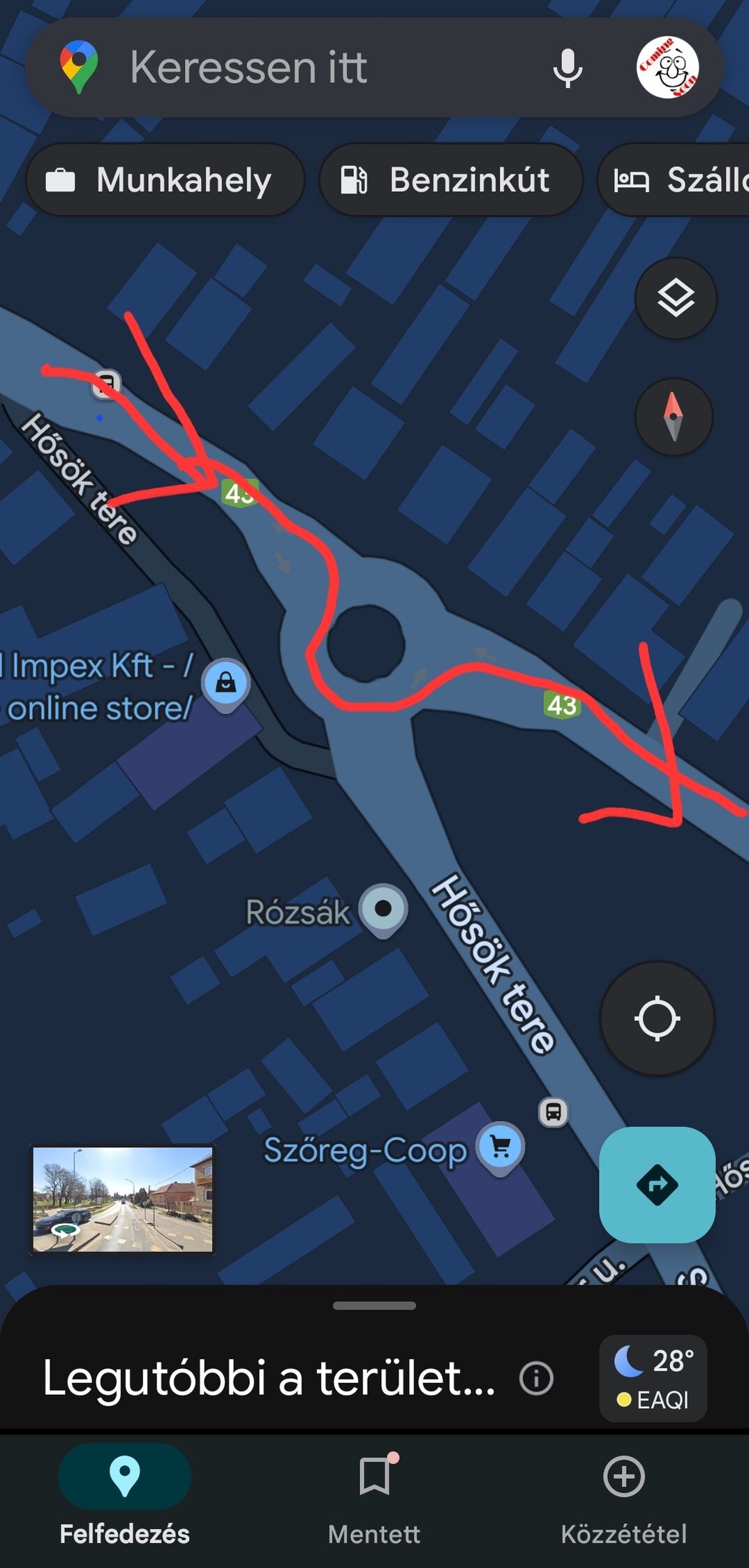
Task: Select the Munkahely chip
Action: pos(165,180)
